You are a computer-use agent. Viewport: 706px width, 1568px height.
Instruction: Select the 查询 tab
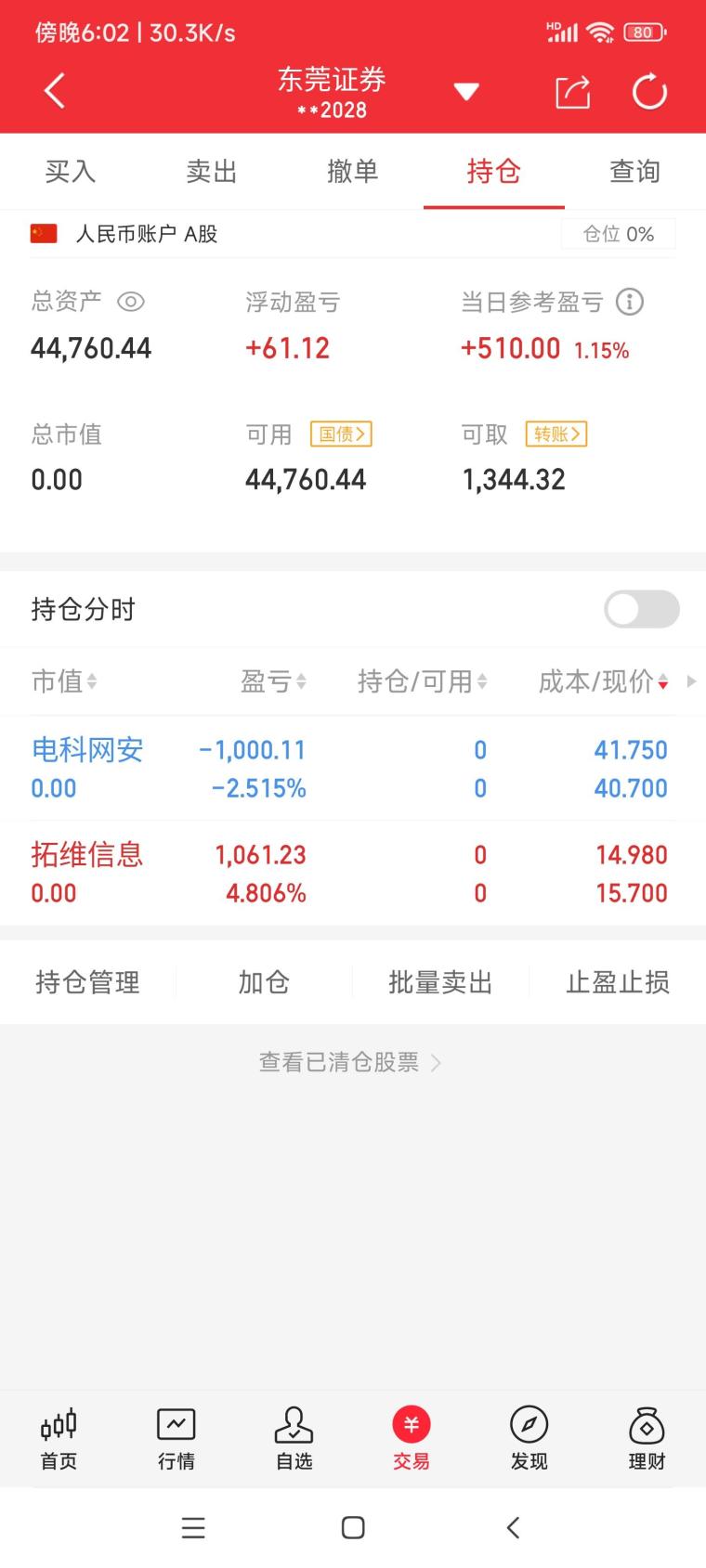(x=634, y=172)
